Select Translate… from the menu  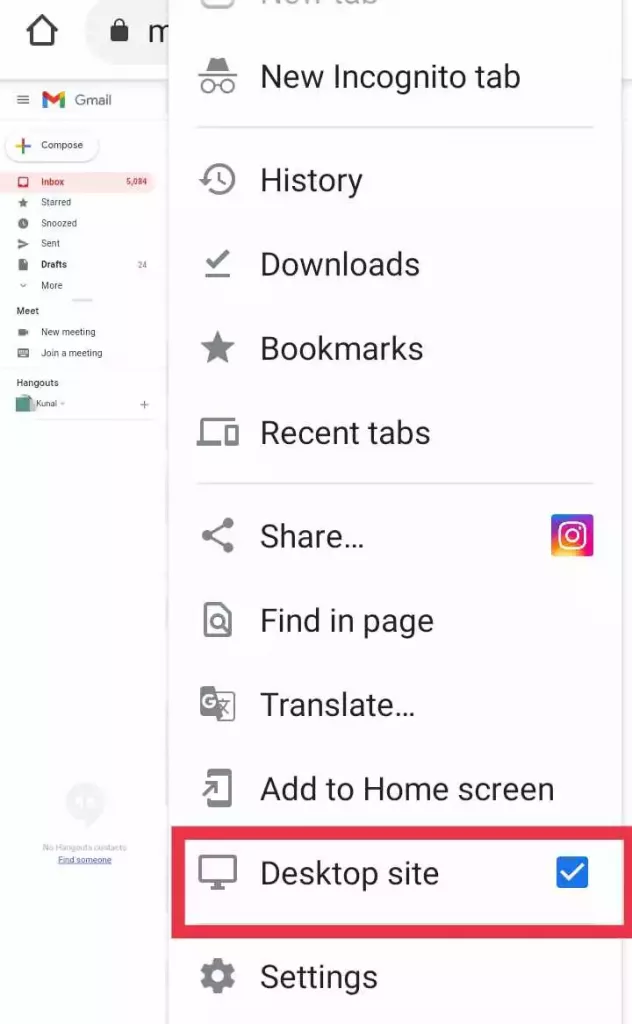pos(394,705)
